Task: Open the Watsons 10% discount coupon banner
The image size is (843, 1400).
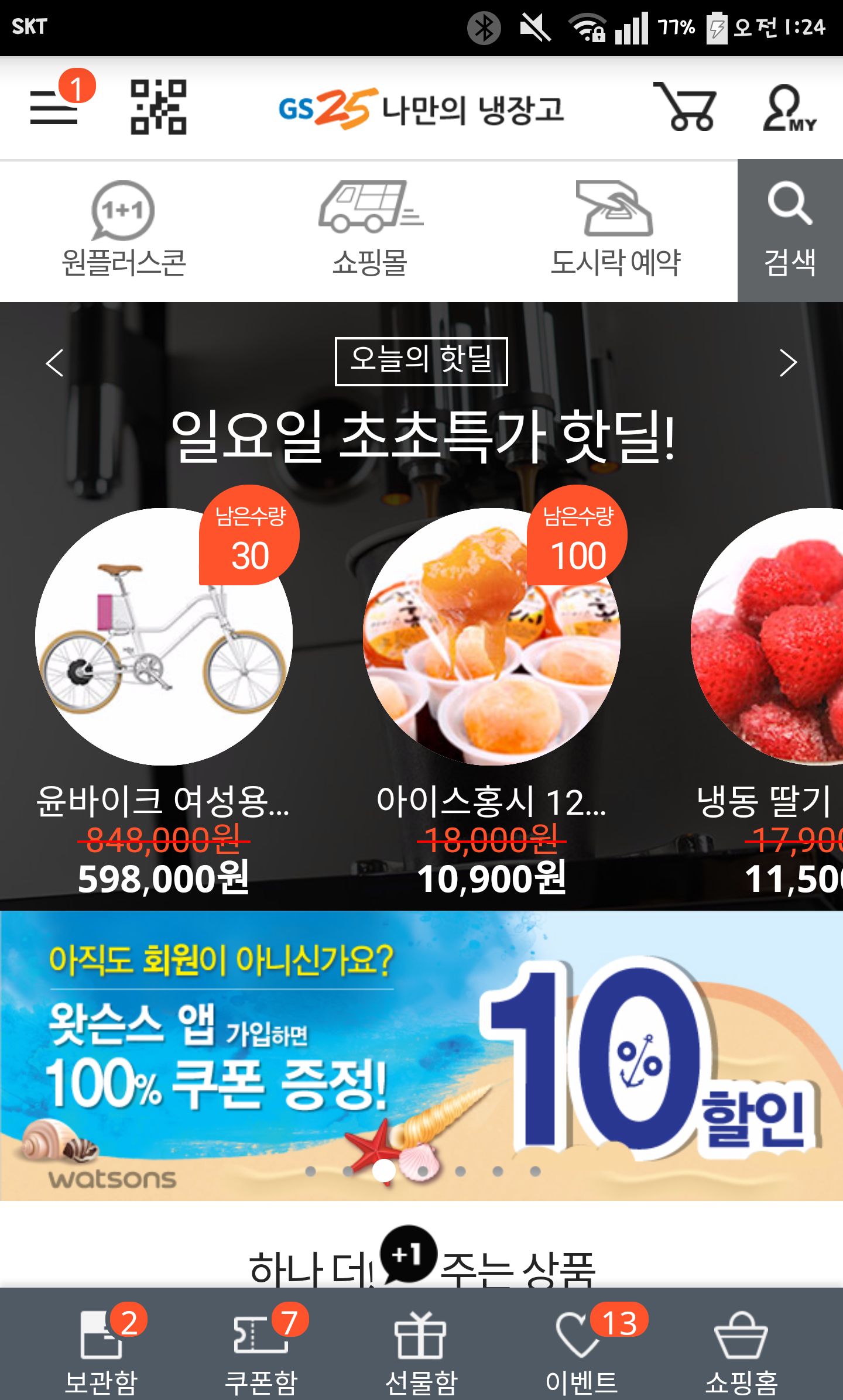Action: point(421,1054)
